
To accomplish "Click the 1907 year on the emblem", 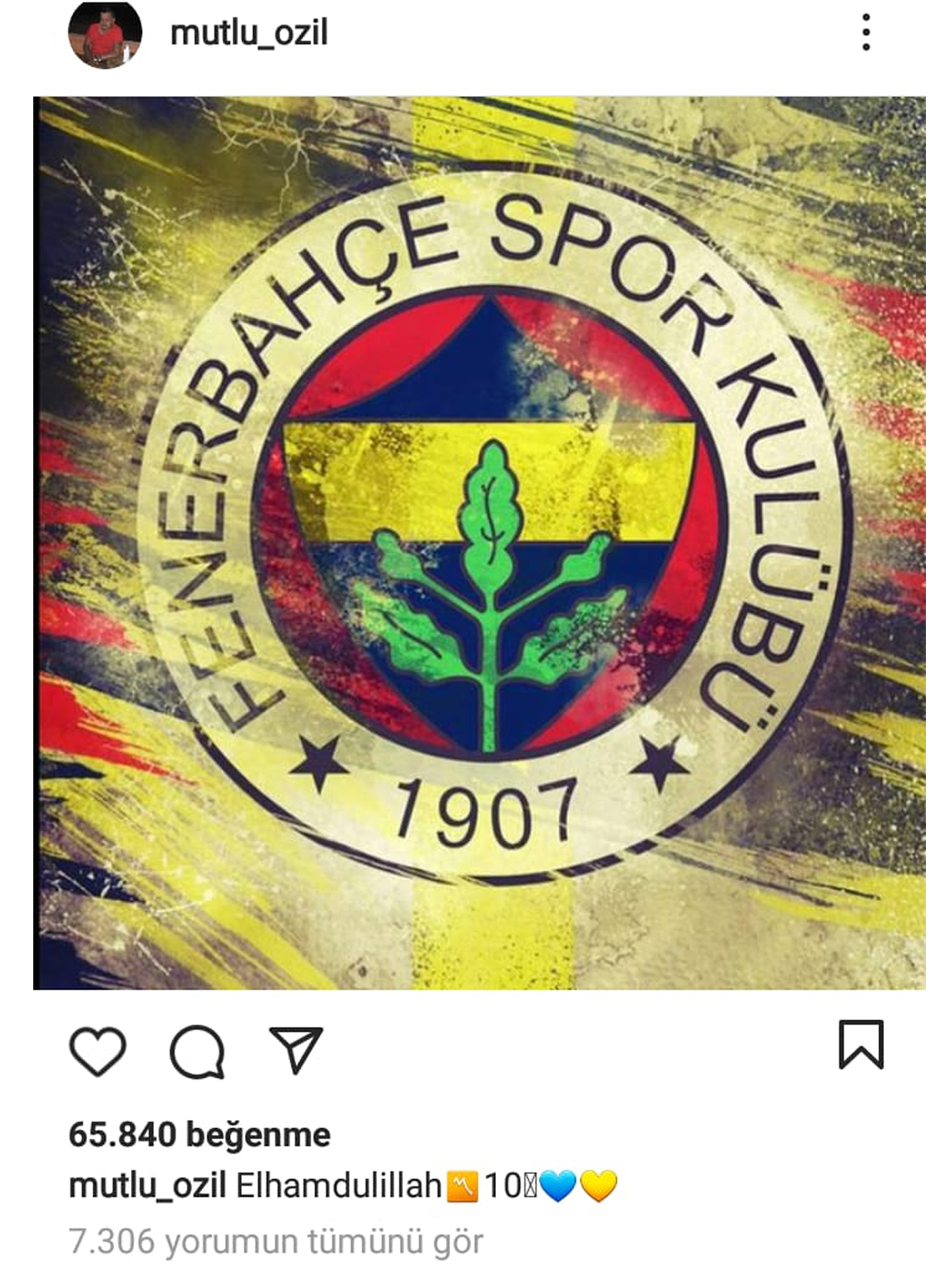I will (487, 811).
